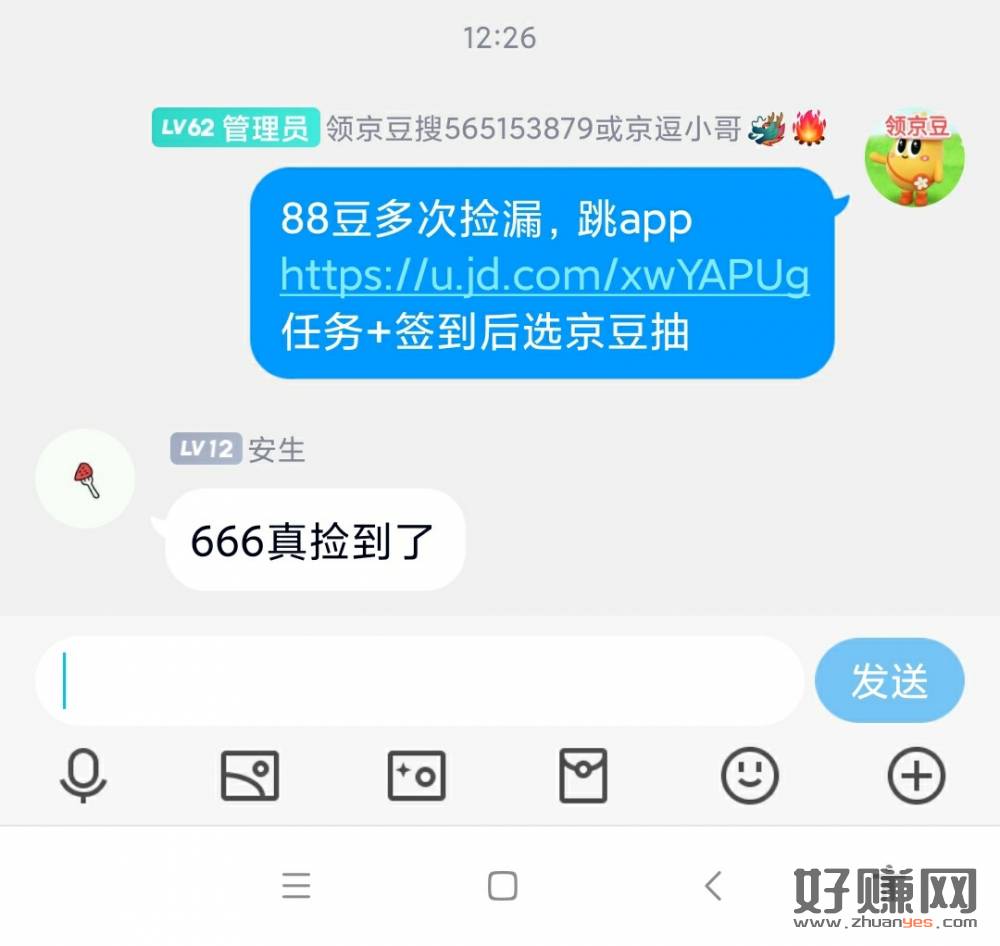Expand more options with the plus icon

click(916, 776)
